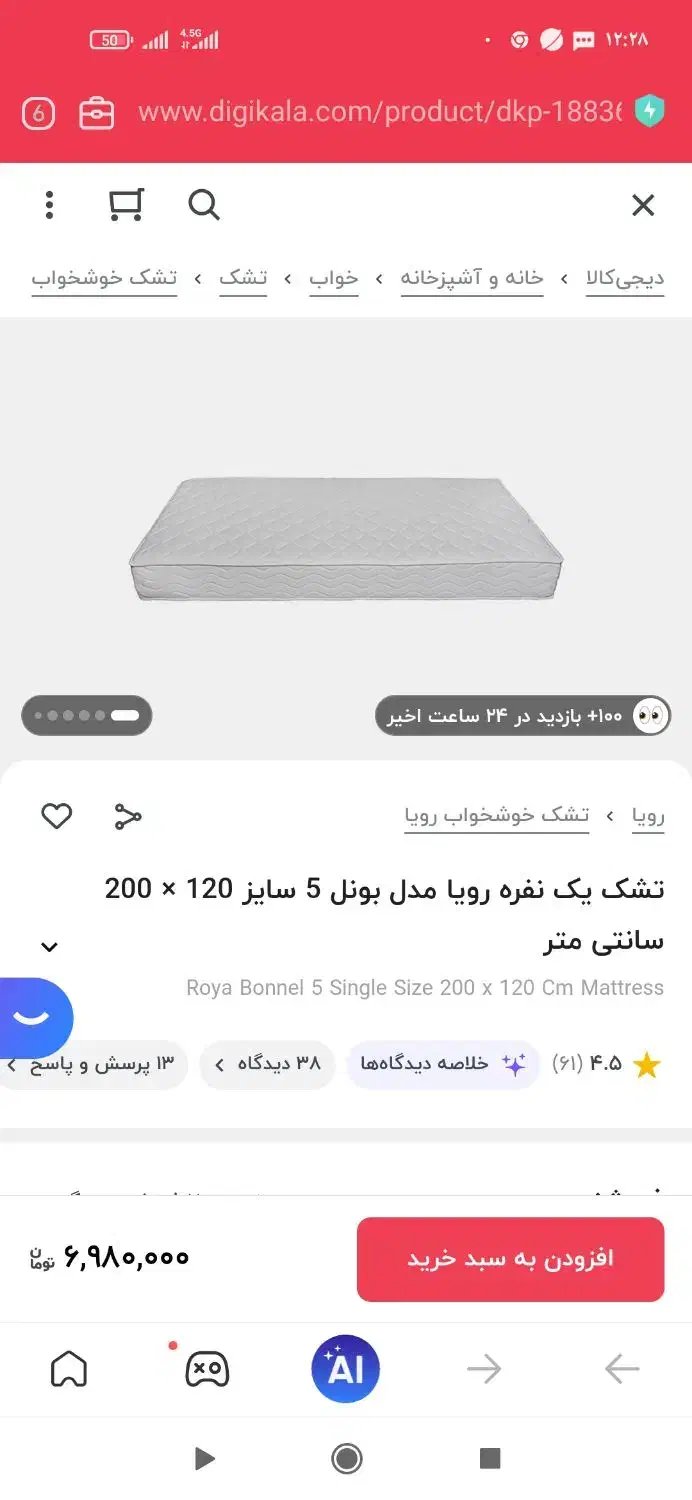Tap the URL address bar
Viewport: 692px width, 1500px height.
380,111
